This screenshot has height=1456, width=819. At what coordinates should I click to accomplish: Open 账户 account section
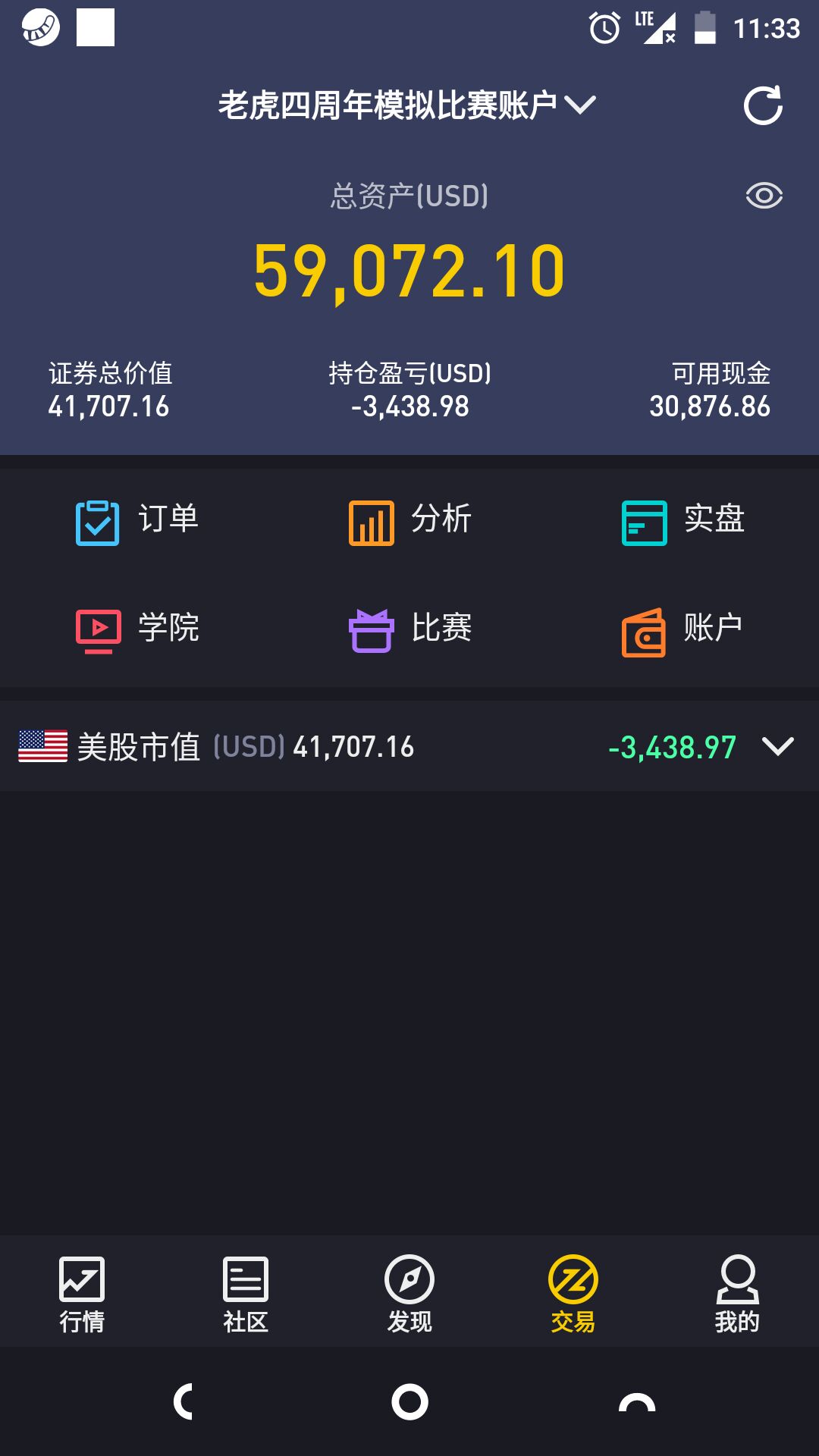[x=682, y=629]
